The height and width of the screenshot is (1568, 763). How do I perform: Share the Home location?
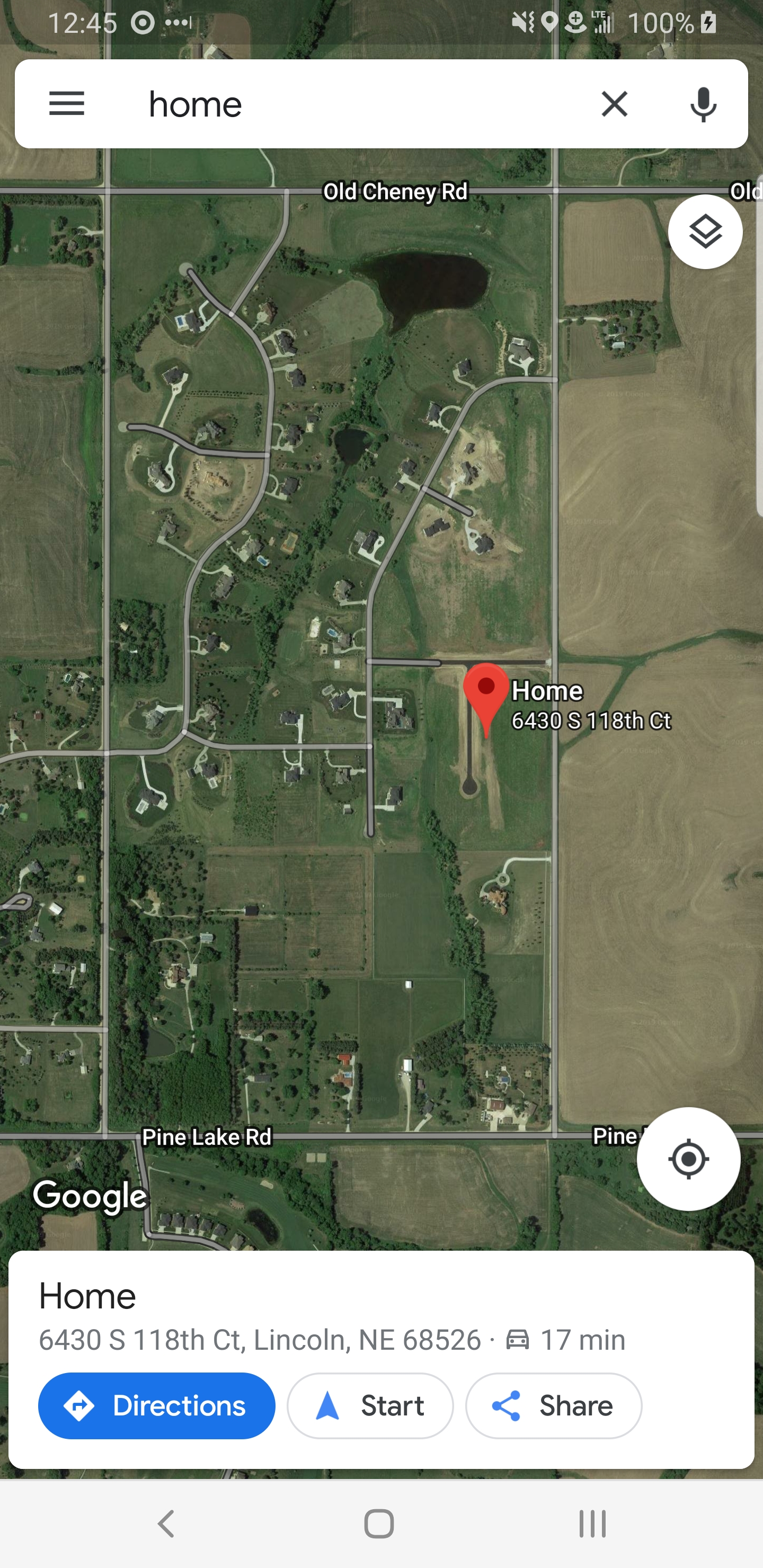(554, 1405)
